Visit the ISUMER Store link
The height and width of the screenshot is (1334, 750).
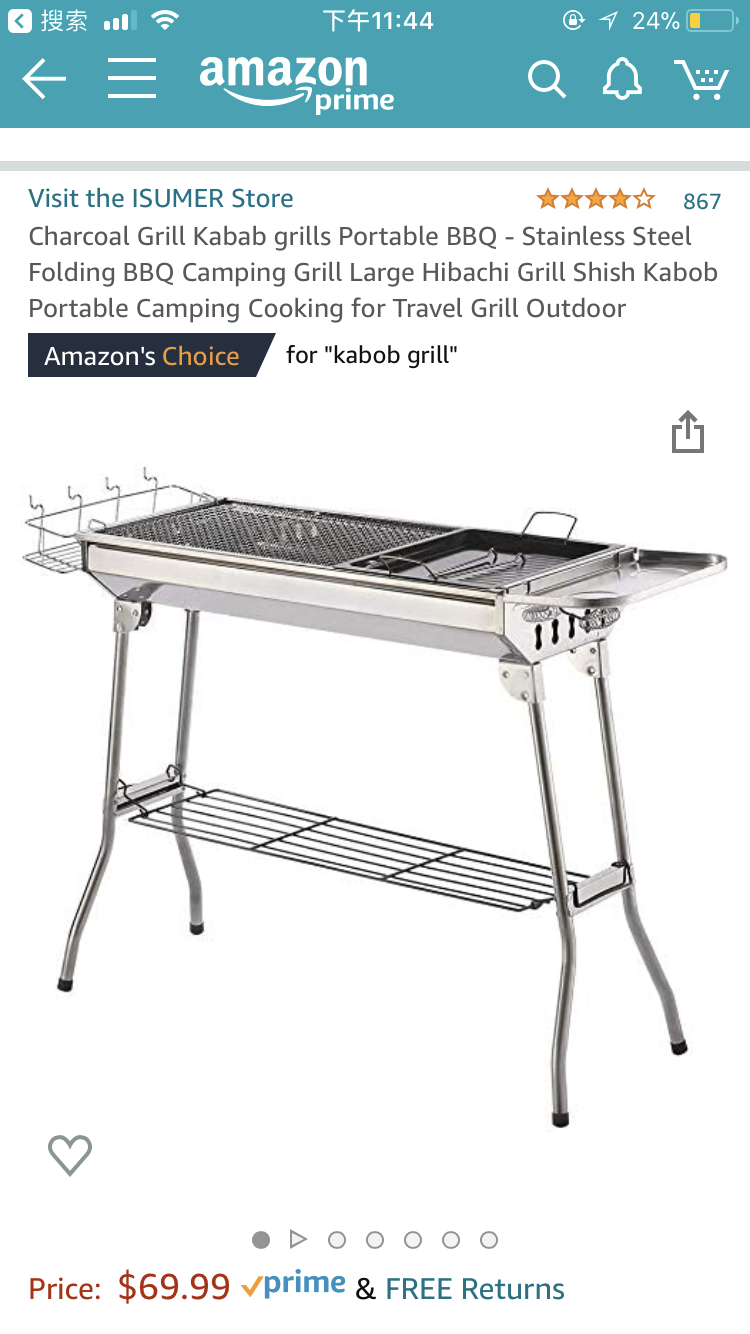pos(161,198)
